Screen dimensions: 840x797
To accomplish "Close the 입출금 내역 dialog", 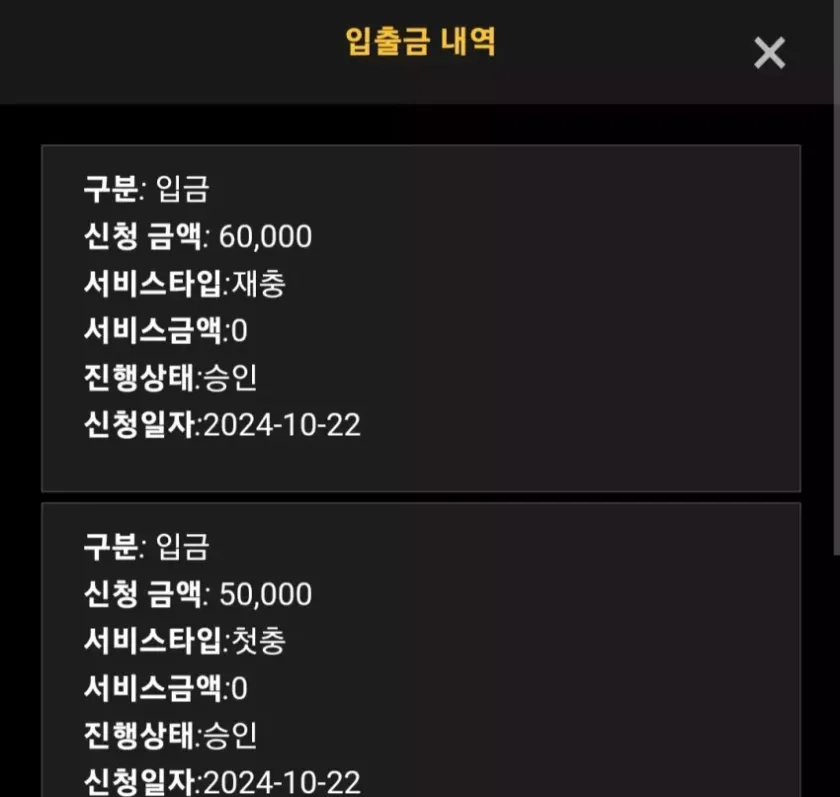I will [x=769, y=53].
